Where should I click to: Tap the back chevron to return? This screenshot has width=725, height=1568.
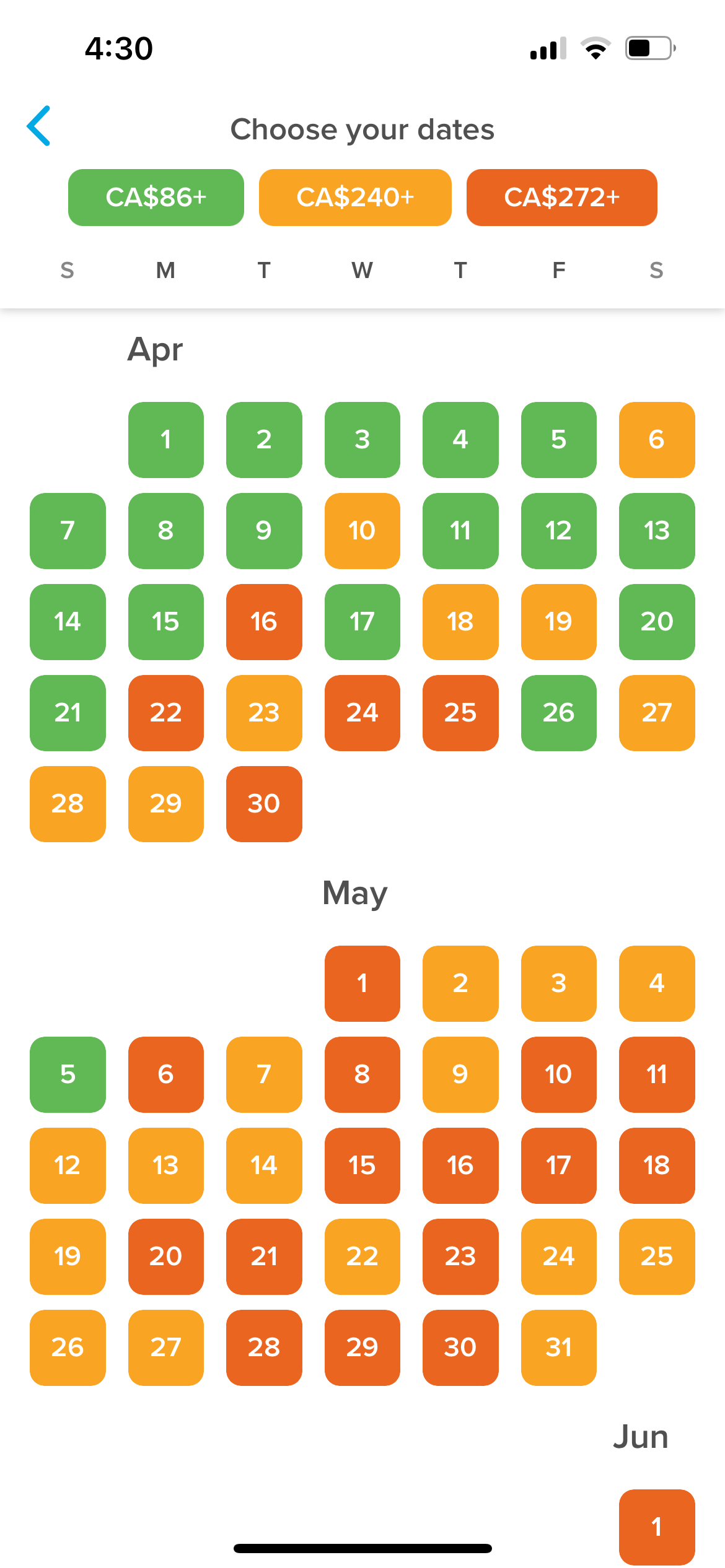click(x=39, y=128)
